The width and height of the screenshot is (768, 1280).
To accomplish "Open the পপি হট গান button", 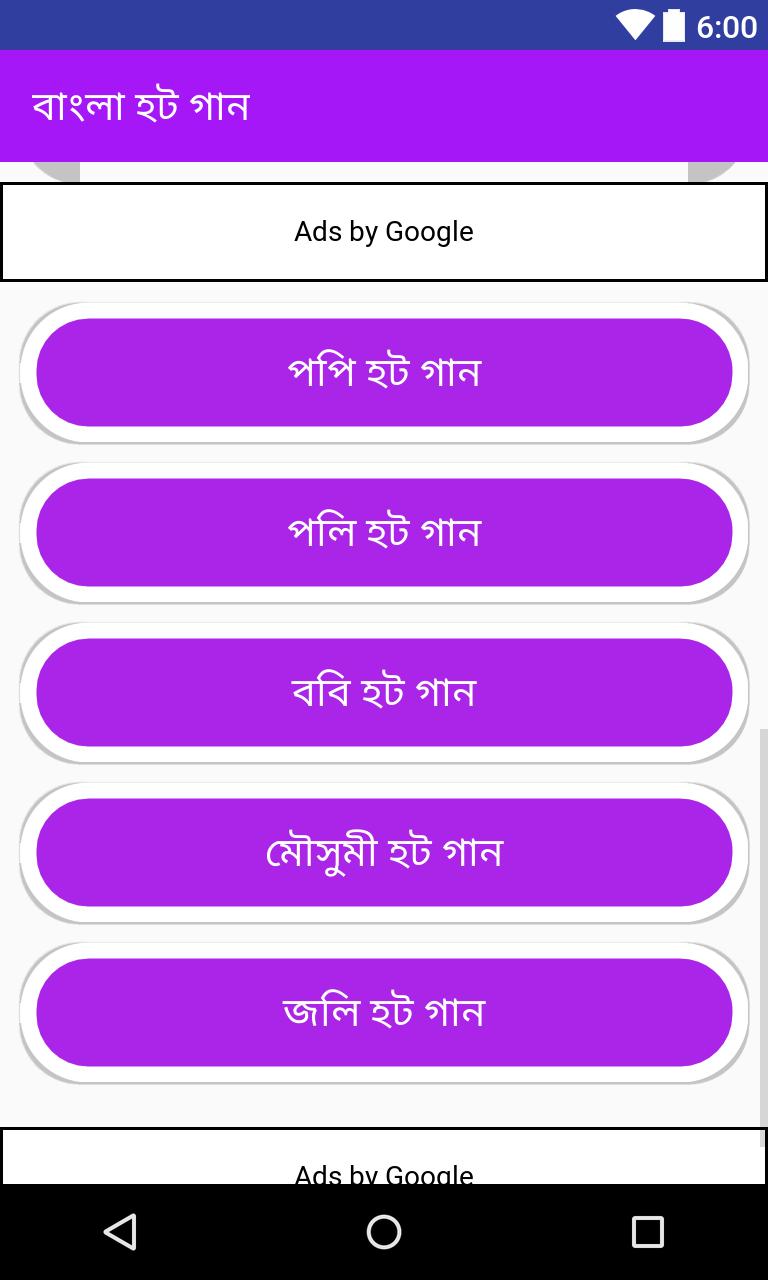I will (x=384, y=372).
